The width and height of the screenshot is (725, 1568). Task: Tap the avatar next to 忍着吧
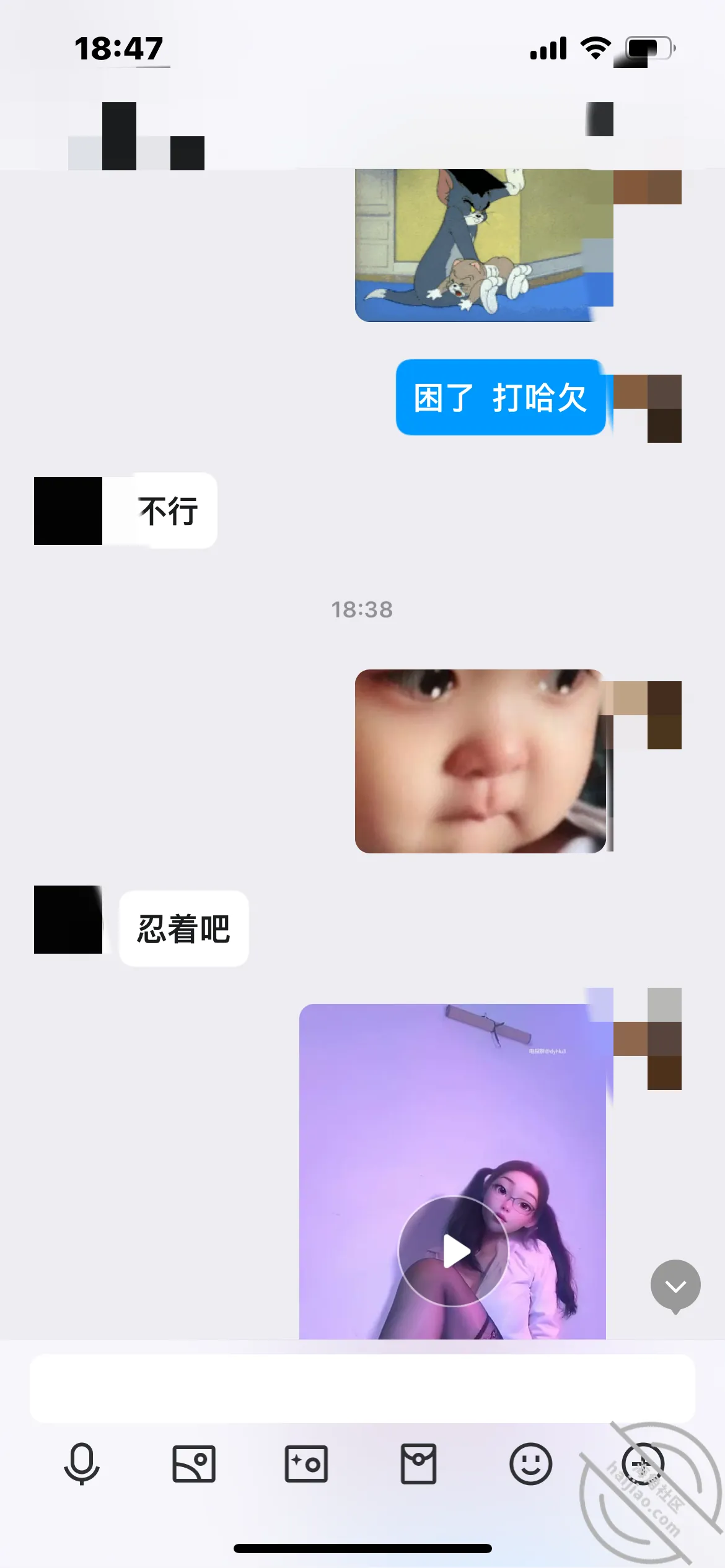(68, 920)
